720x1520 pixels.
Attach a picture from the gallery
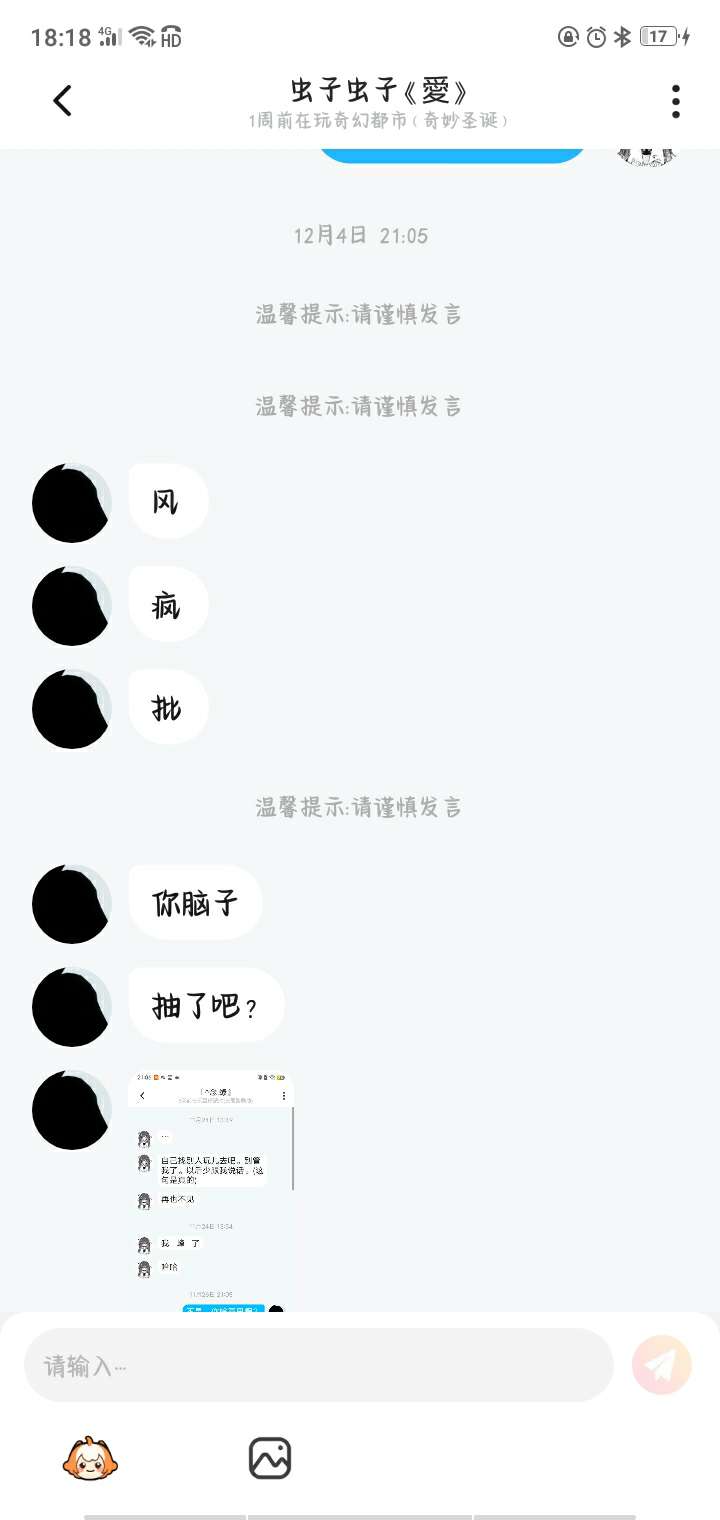pos(270,1459)
